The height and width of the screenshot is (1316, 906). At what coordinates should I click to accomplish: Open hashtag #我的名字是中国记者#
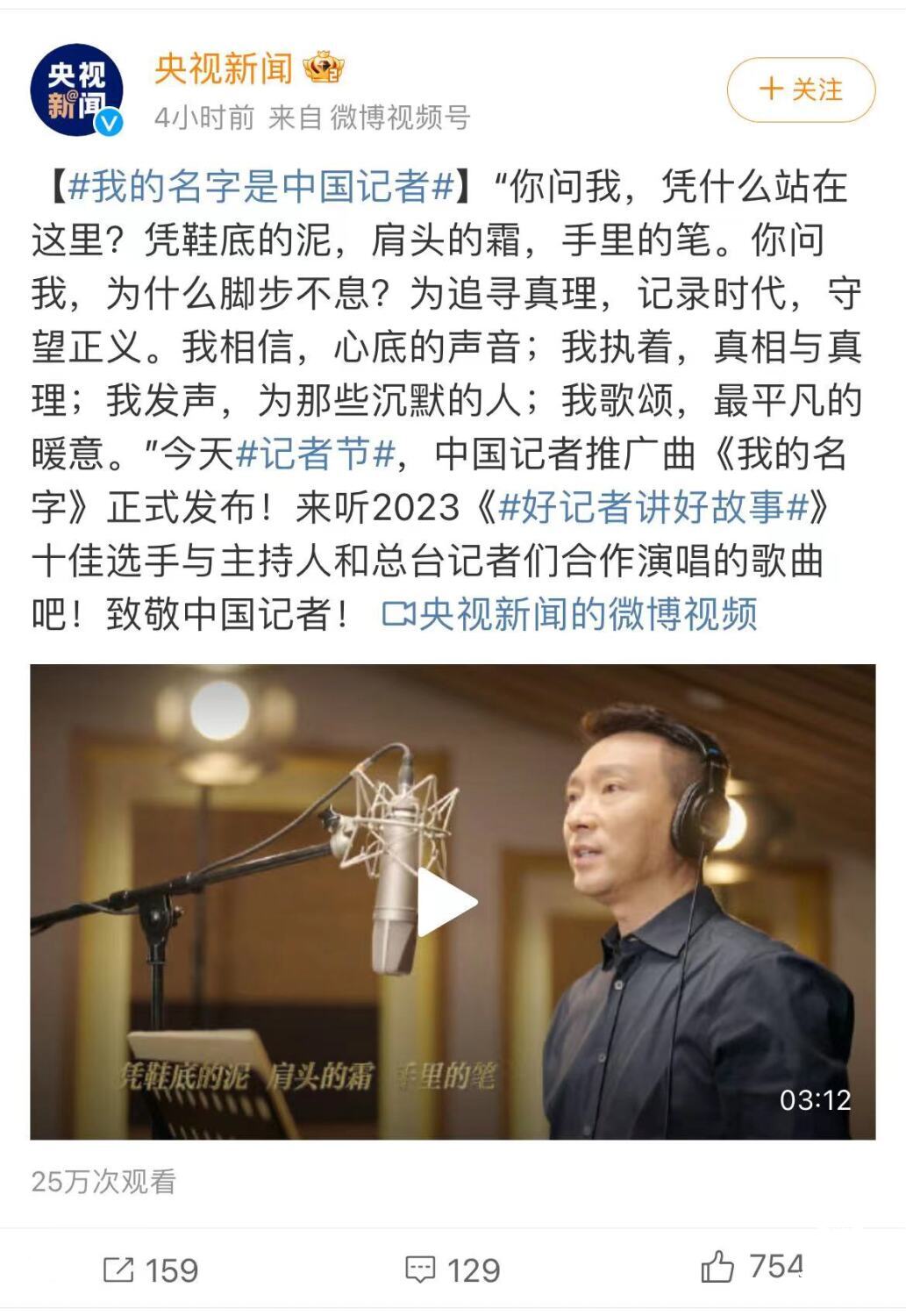tap(261, 186)
